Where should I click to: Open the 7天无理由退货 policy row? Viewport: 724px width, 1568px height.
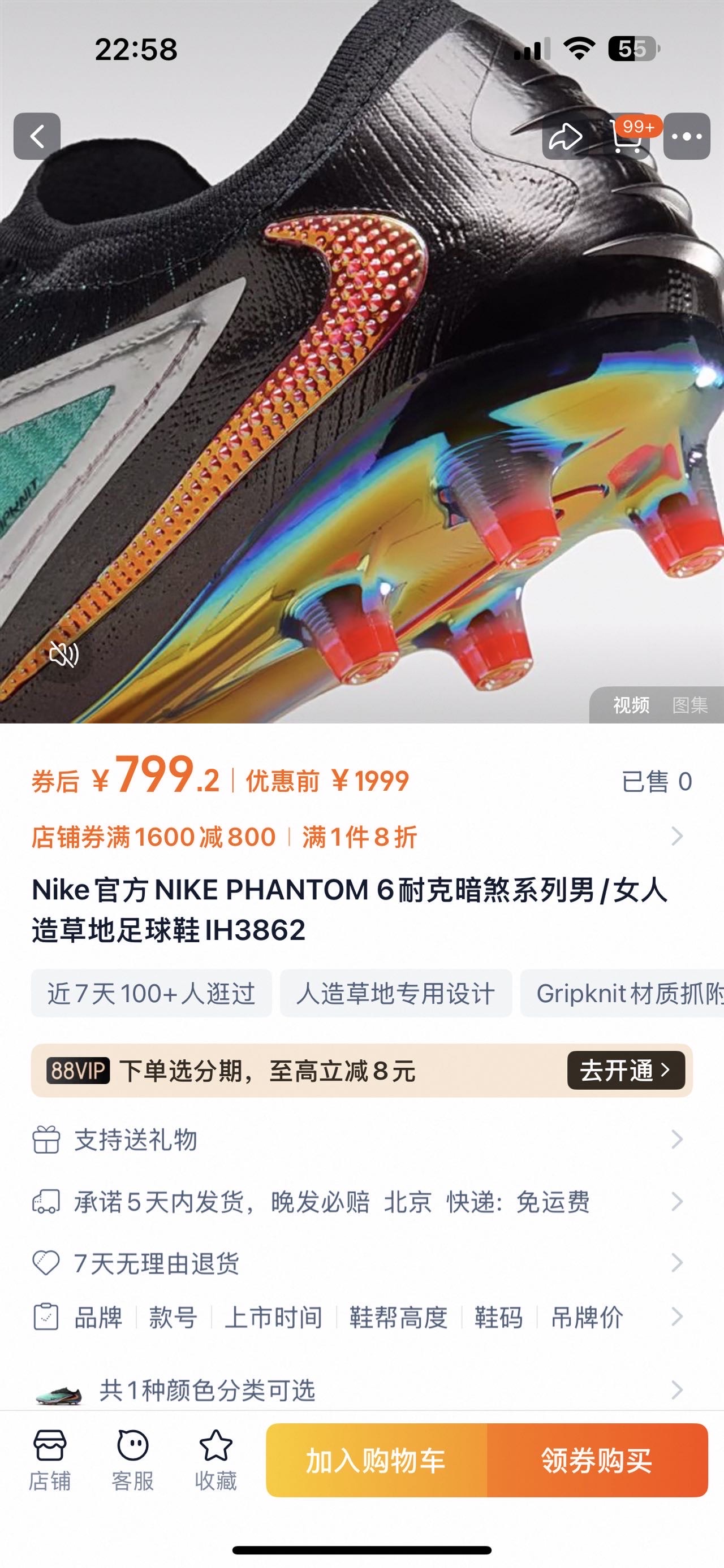361,1263
